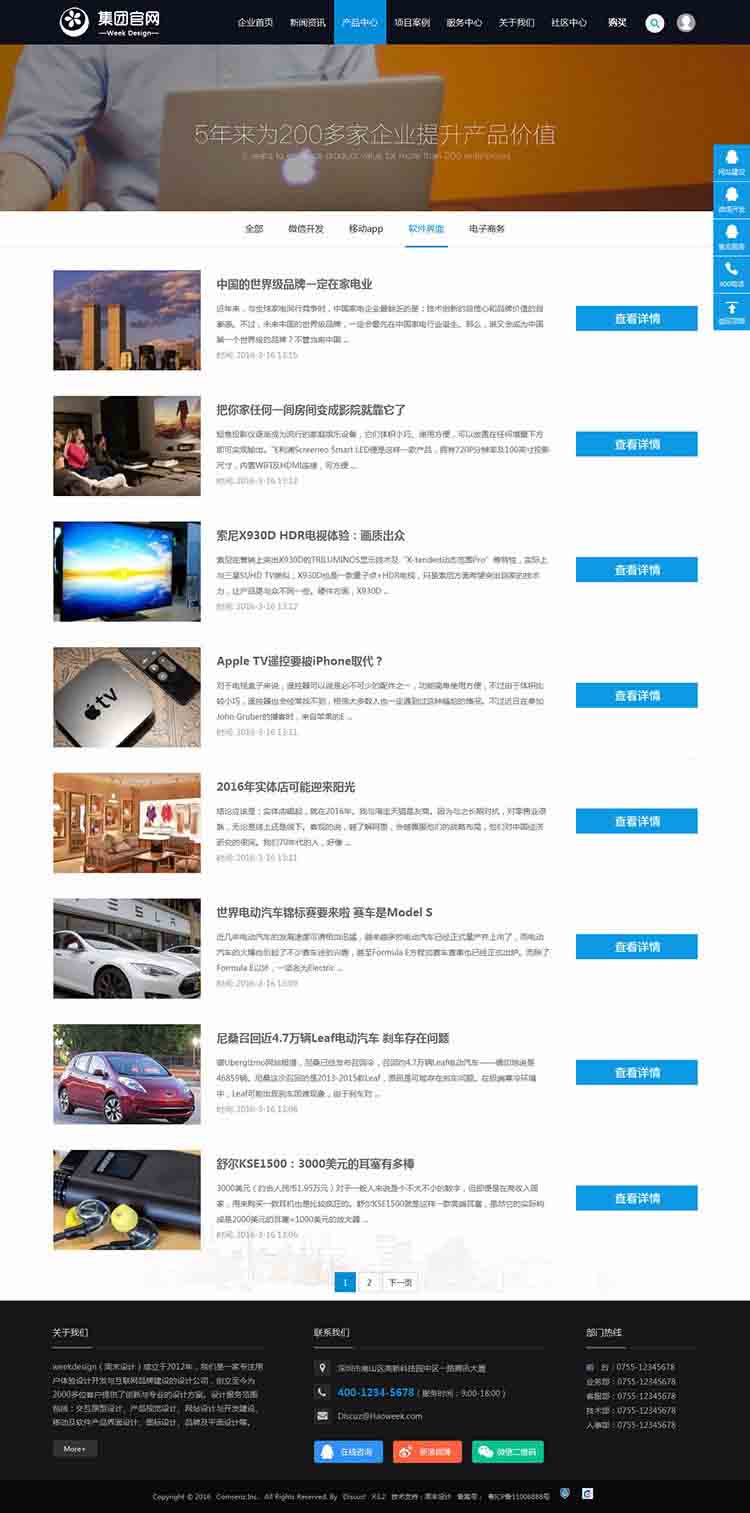
Task: Select the 电子商务 category tab
Action: point(487,229)
